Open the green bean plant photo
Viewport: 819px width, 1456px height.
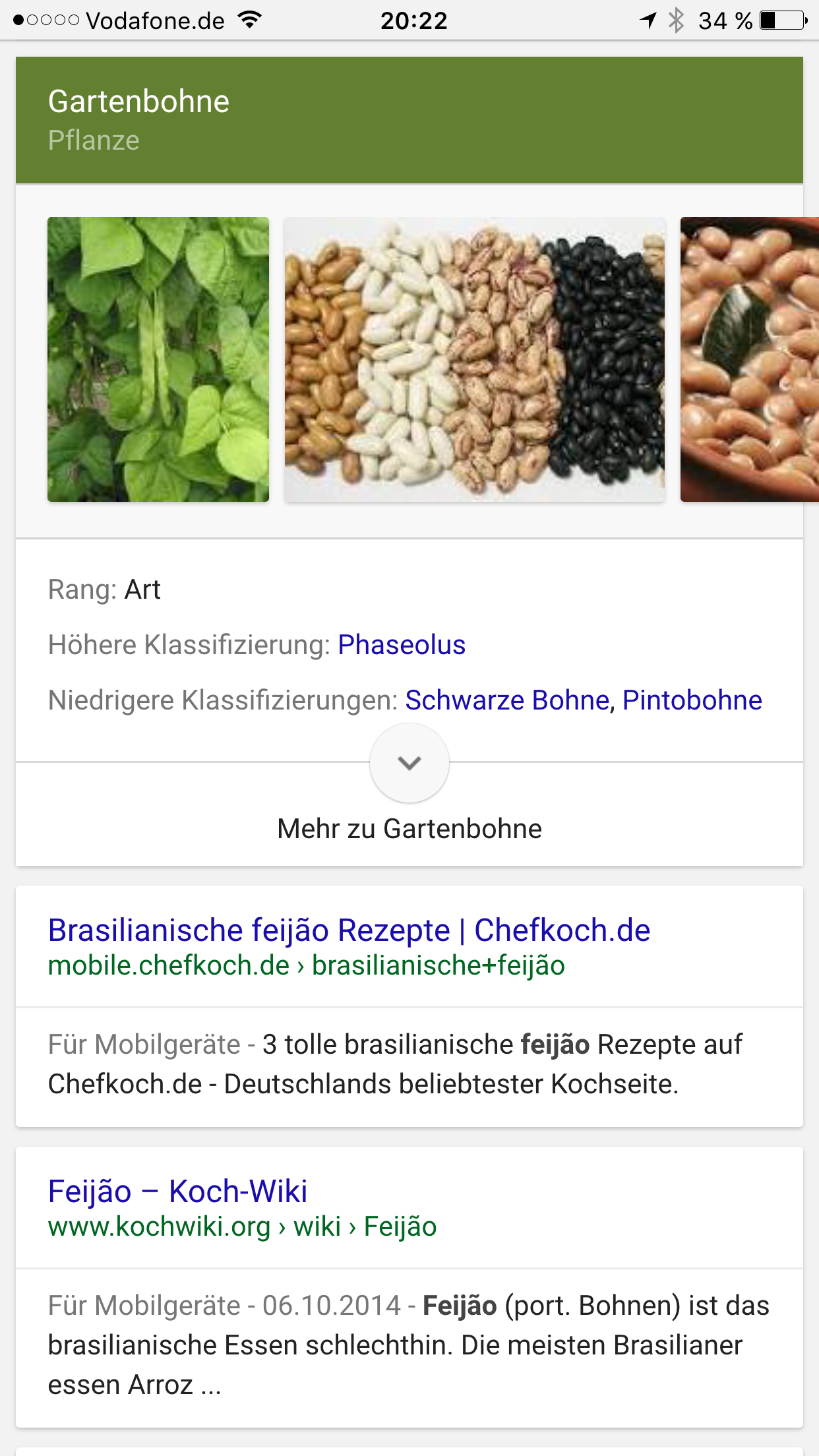coord(158,359)
